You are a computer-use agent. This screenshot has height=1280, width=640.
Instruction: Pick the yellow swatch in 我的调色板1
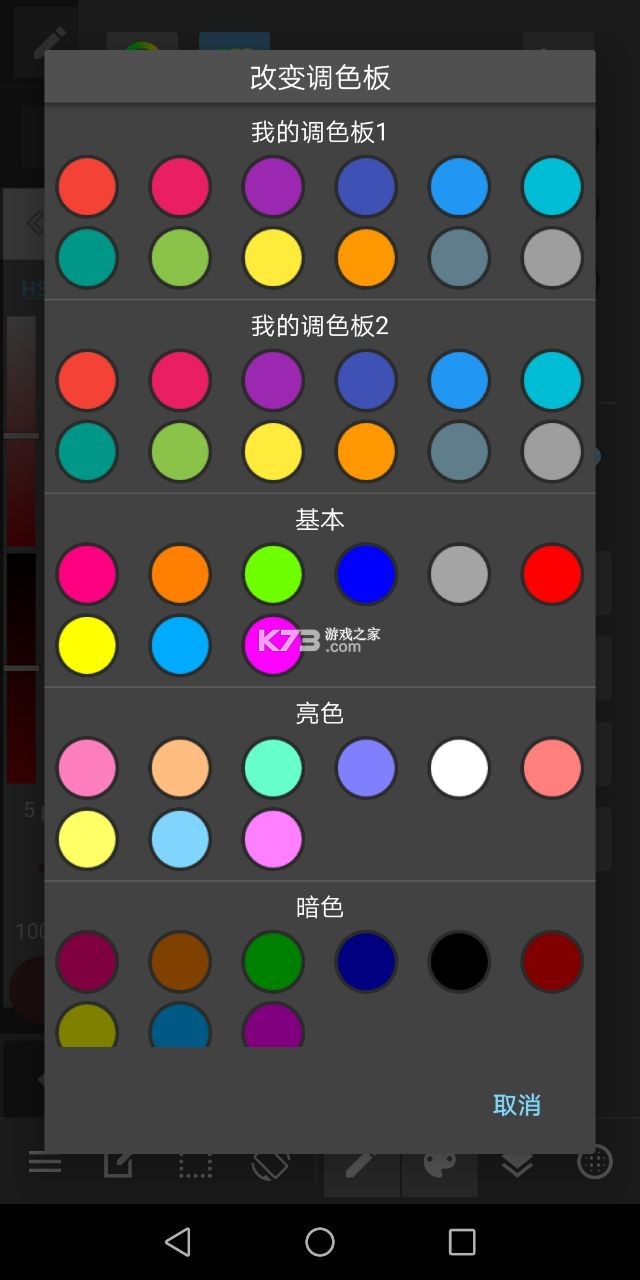[273, 258]
